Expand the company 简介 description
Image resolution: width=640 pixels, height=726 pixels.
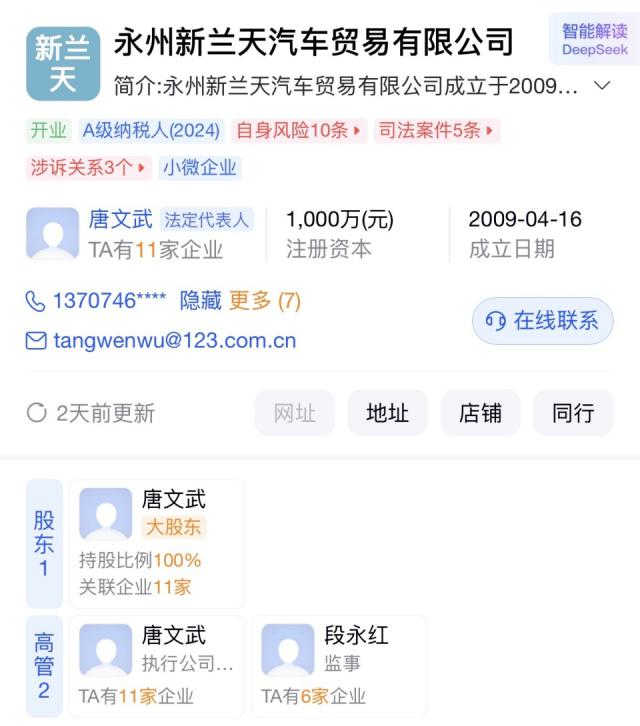click(x=602, y=86)
